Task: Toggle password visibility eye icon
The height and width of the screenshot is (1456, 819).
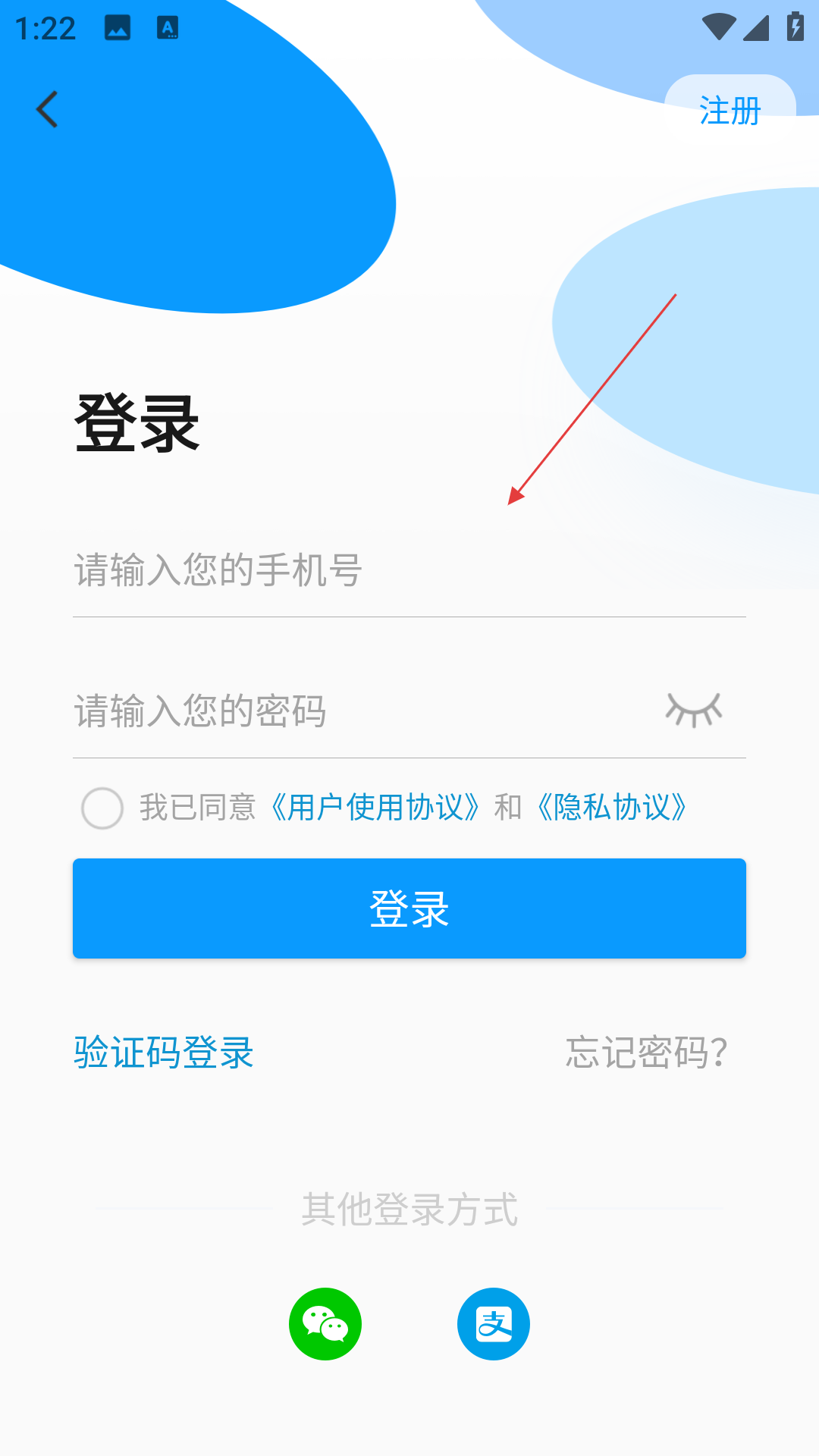Action: [x=694, y=711]
